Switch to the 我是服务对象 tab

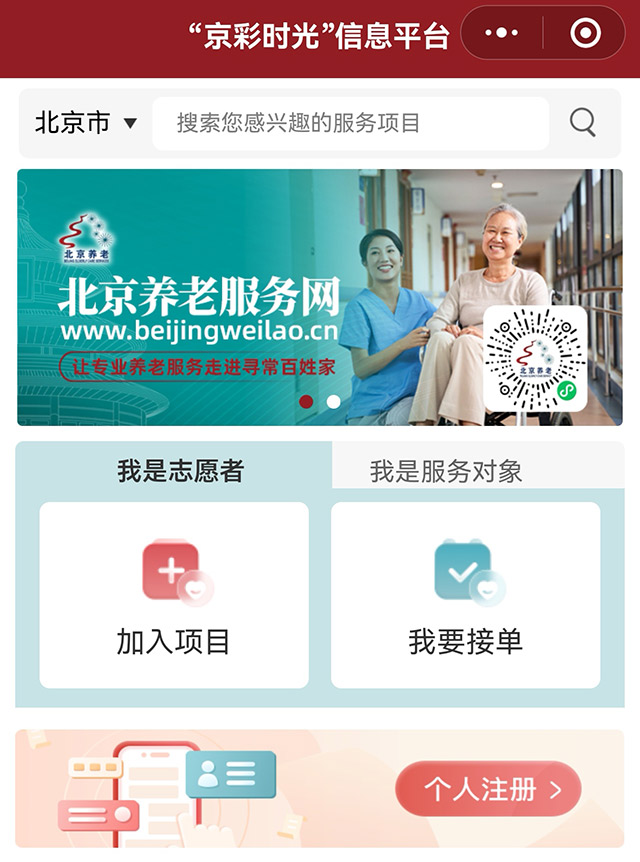[446, 471]
